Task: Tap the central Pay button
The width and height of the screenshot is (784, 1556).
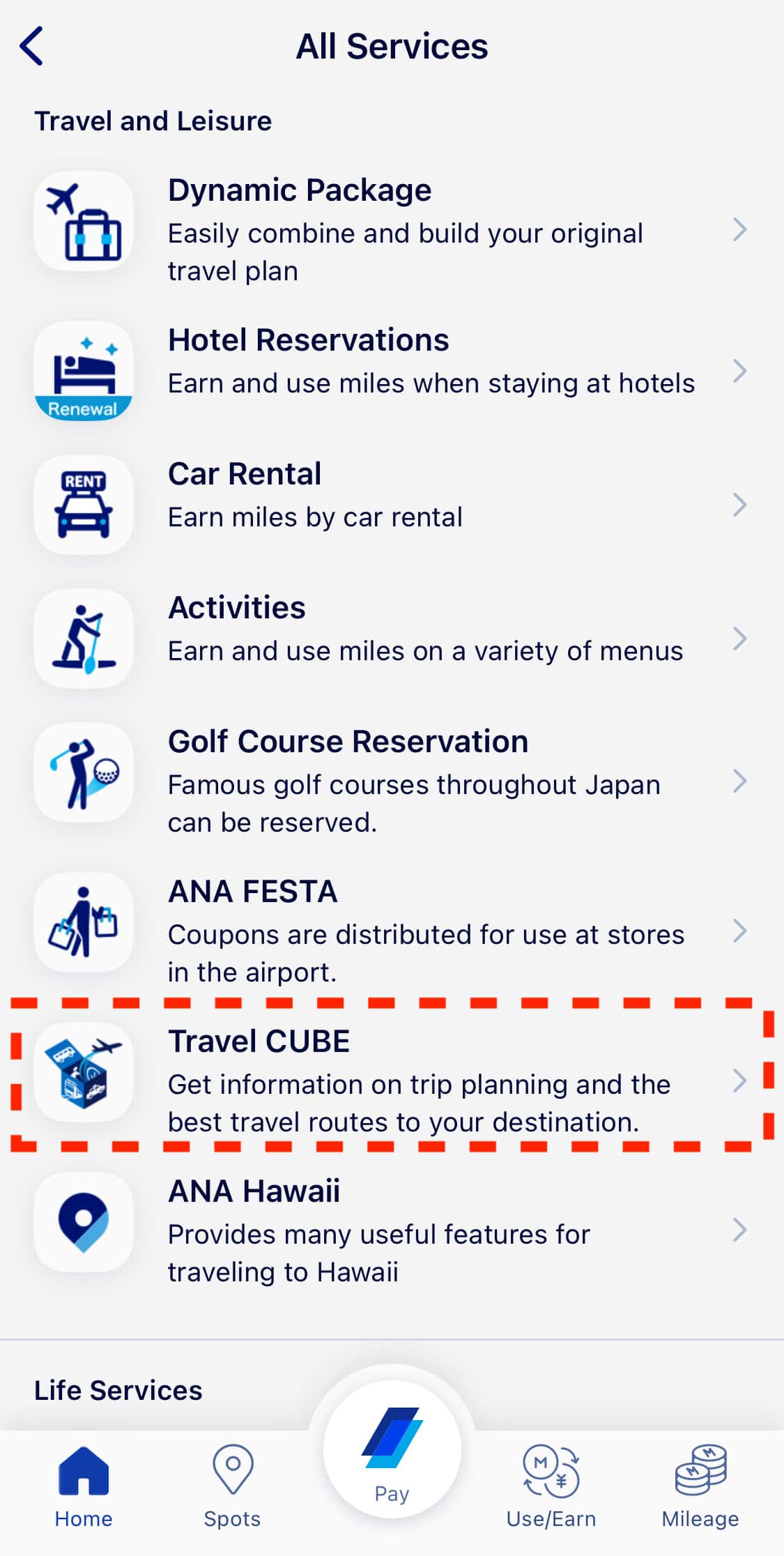Action: tap(392, 1450)
